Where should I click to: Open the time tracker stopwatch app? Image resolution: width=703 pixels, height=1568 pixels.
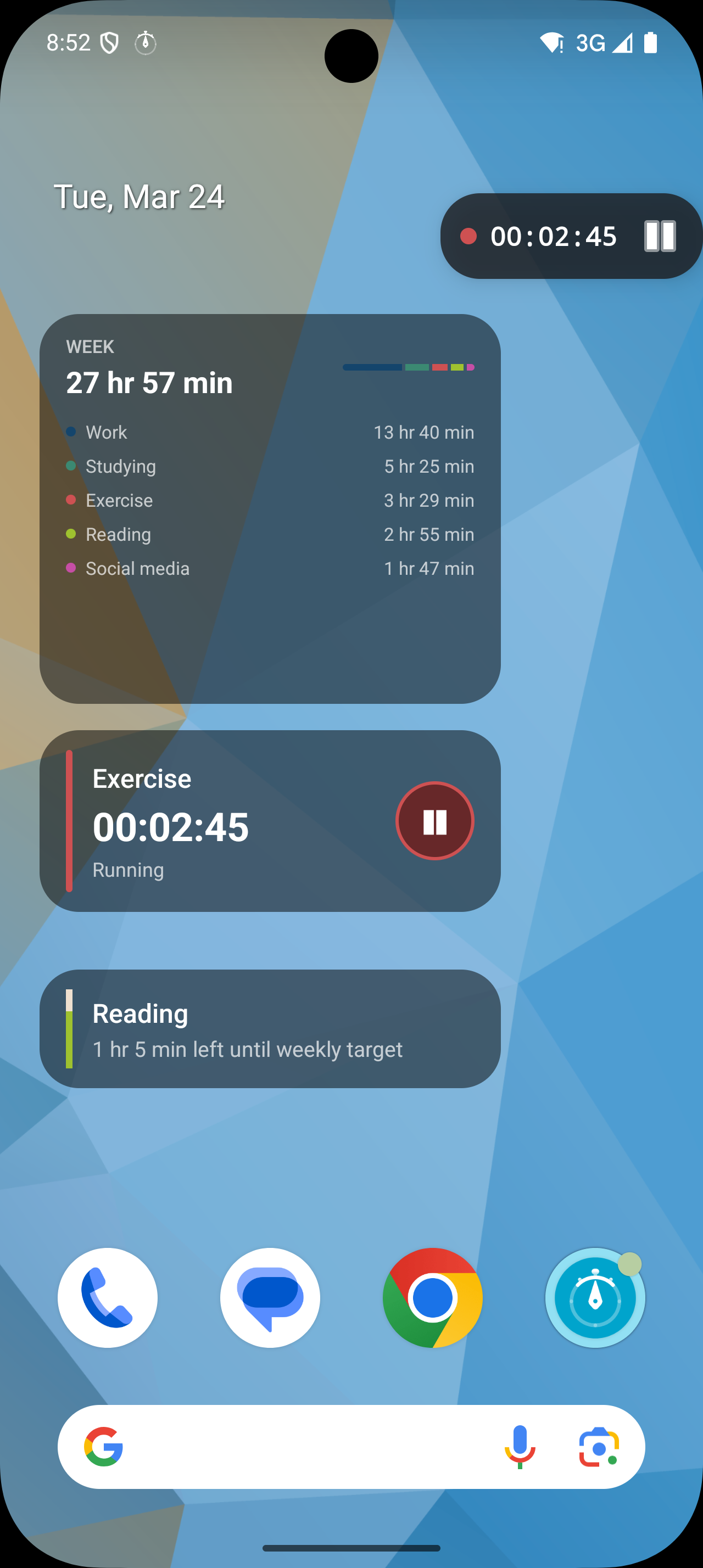595,1297
